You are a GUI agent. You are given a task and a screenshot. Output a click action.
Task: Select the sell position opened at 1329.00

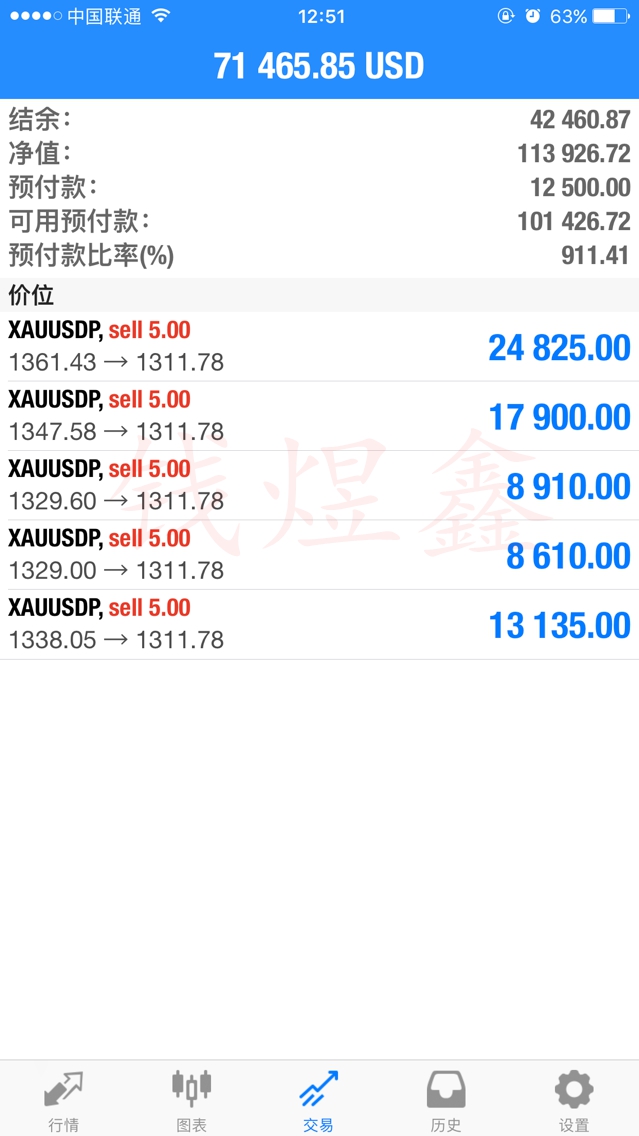point(319,555)
